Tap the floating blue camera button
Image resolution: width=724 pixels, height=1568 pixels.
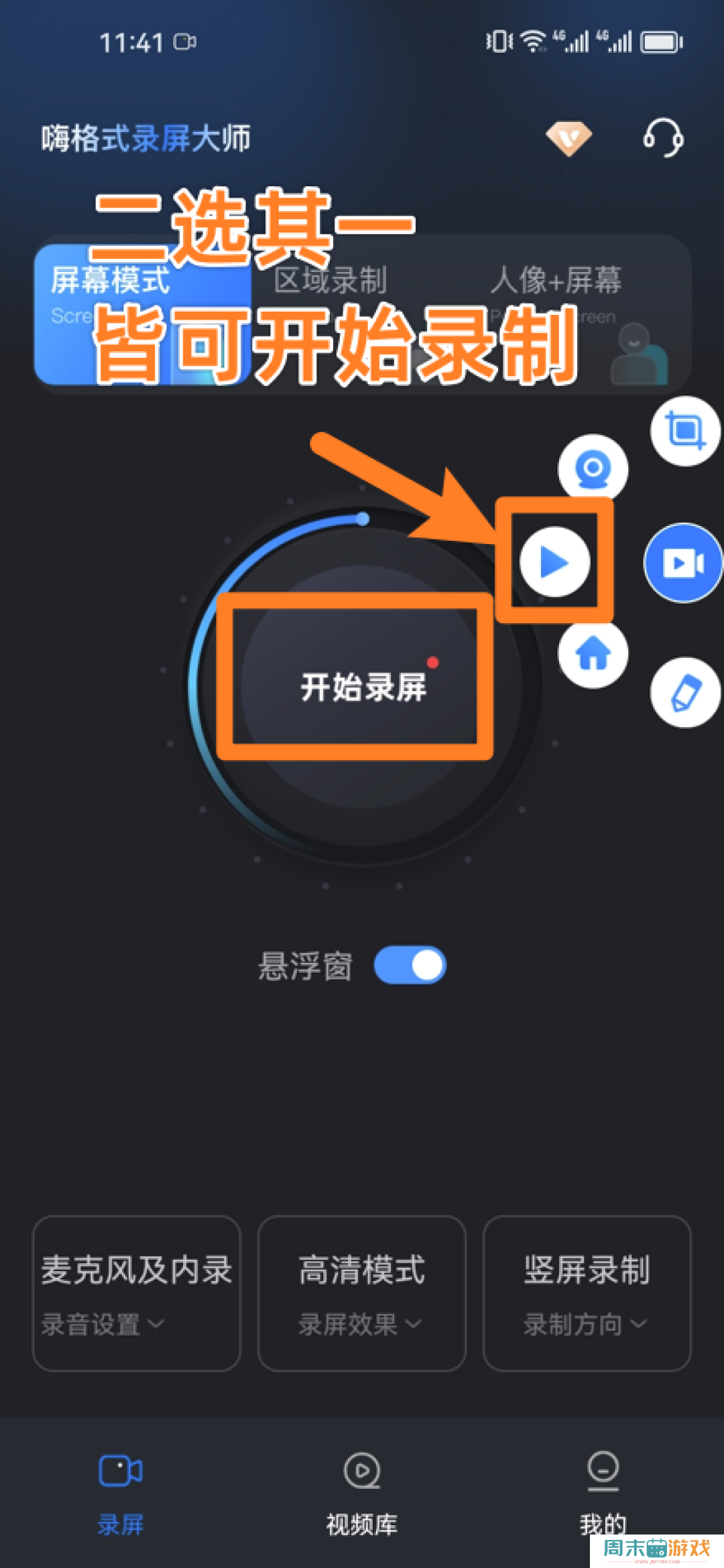683,563
